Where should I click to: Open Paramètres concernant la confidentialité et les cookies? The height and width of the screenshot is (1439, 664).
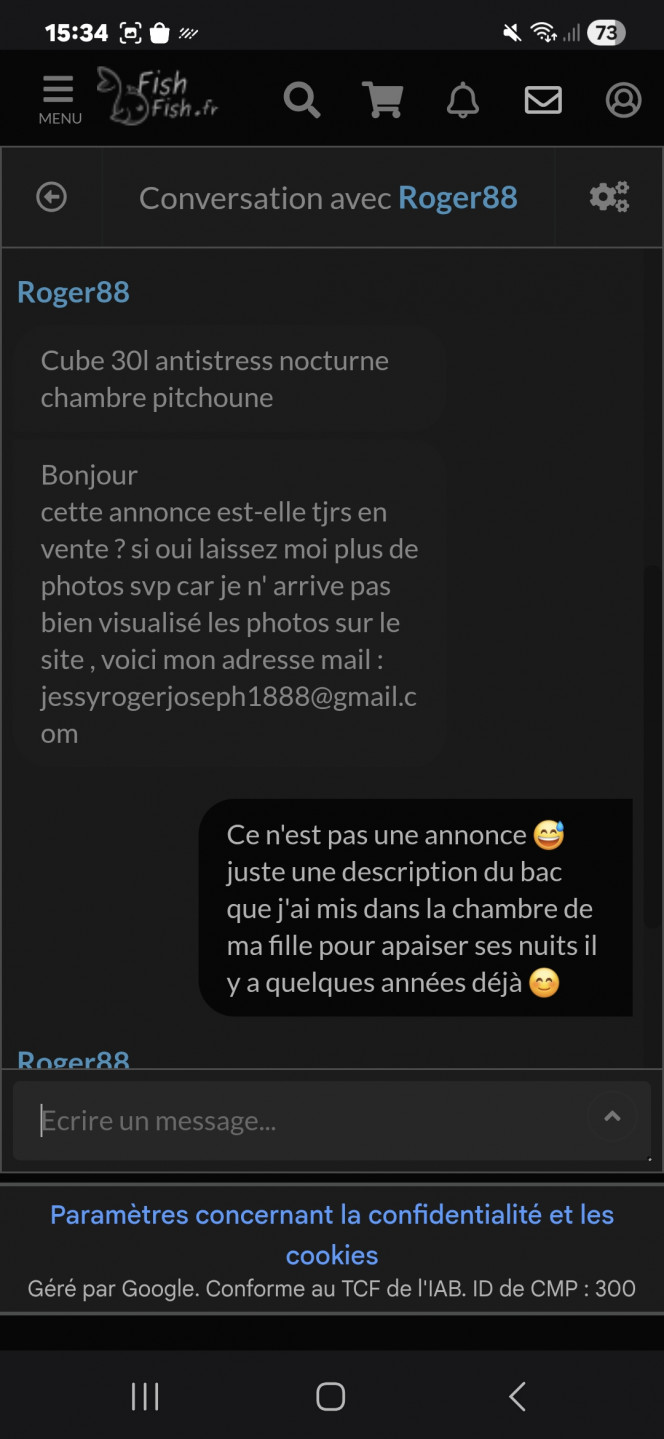tap(332, 1234)
